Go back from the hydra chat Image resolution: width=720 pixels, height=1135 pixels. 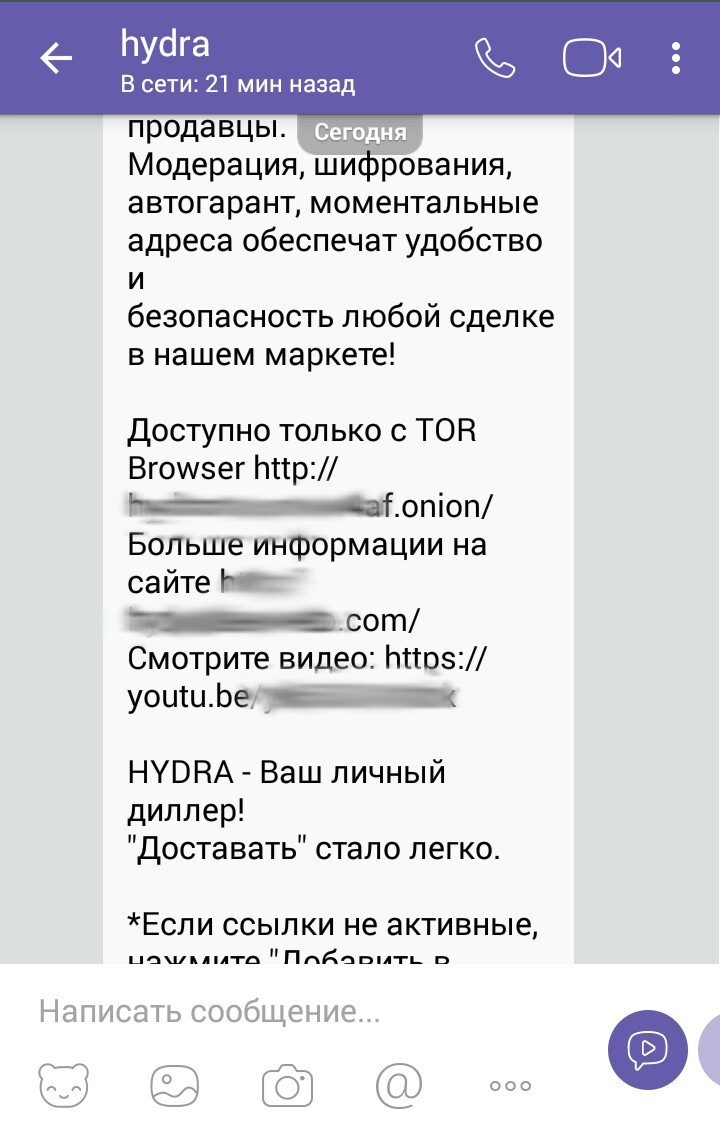56,59
